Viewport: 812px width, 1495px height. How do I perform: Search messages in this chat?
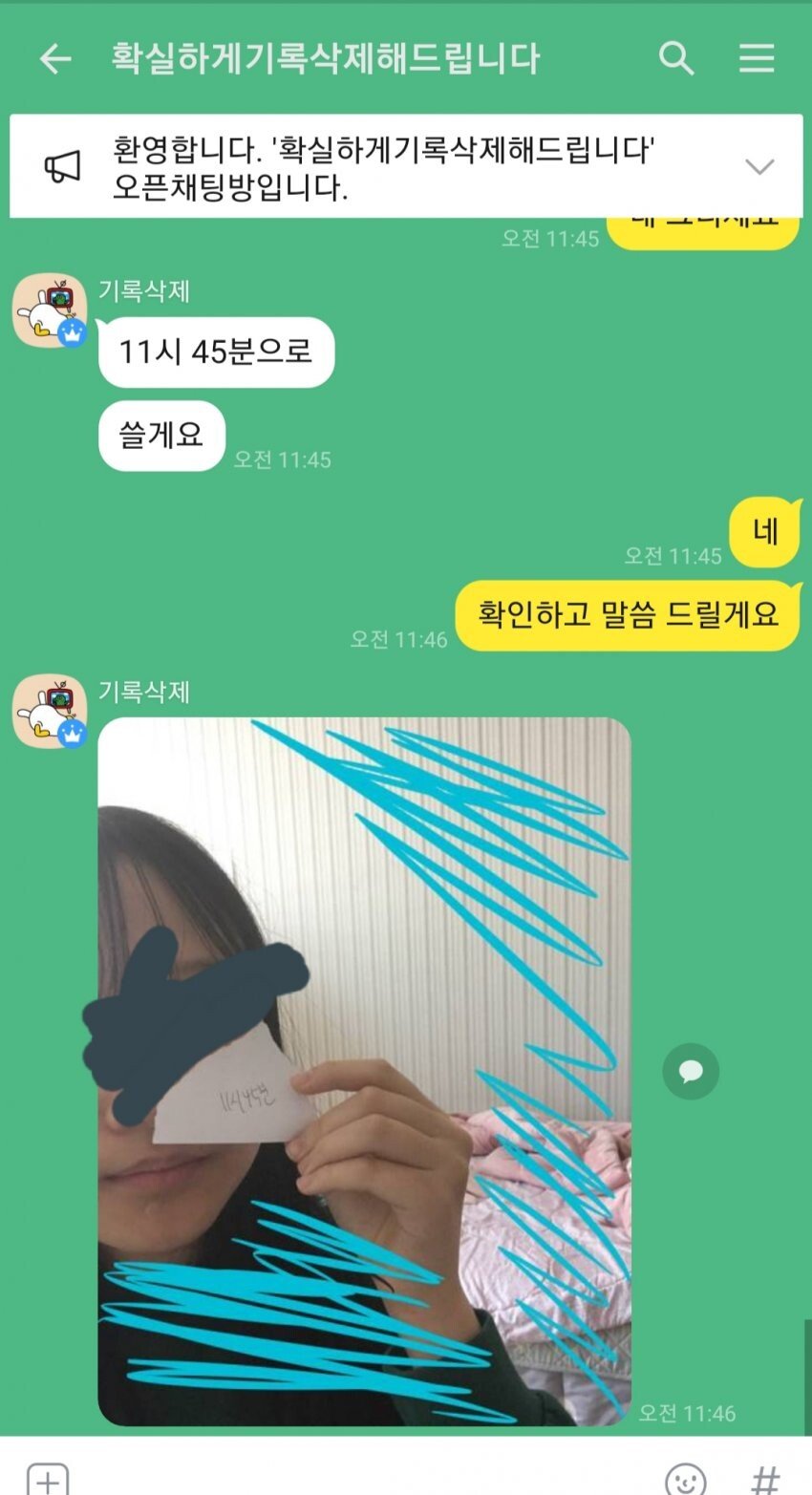click(x=676, y=59)
